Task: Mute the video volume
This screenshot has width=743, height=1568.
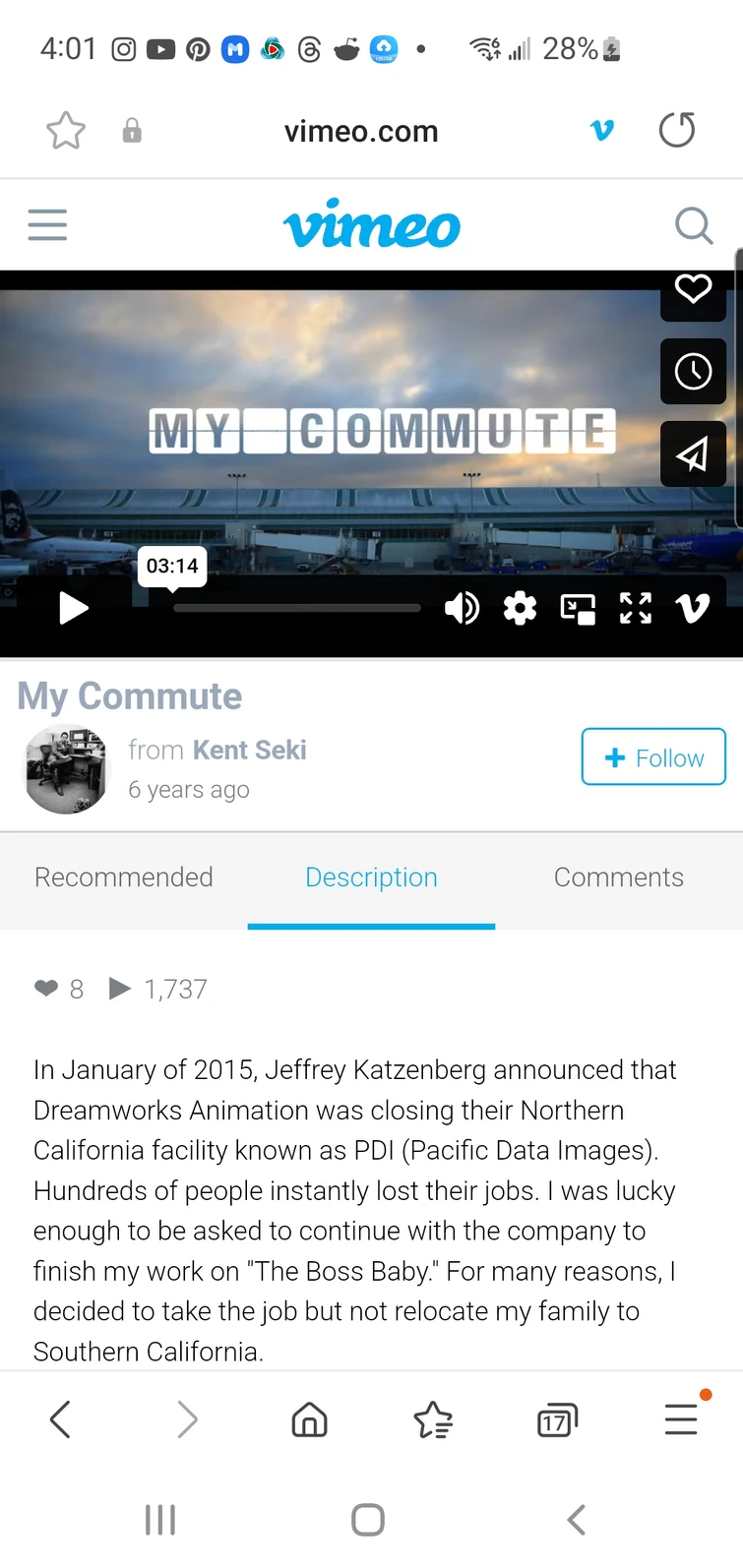Action: point(462,609)
